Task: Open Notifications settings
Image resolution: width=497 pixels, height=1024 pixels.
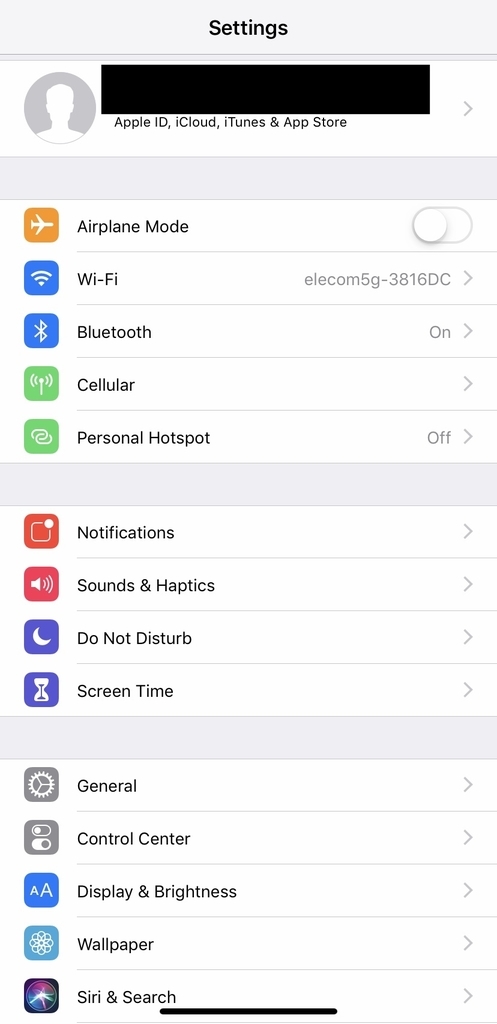Action: [x=248, y=532]
